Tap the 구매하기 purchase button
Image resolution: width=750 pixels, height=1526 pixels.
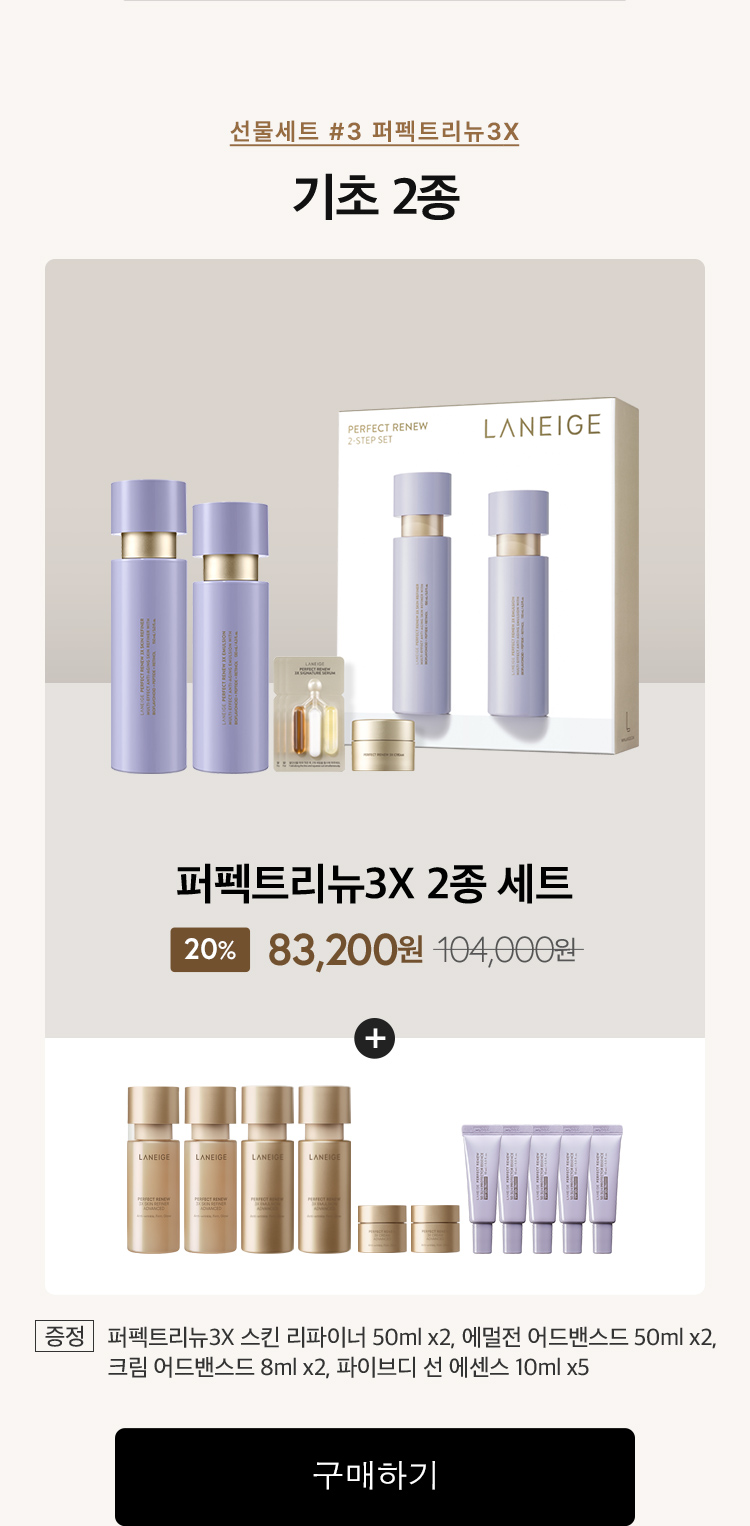[x=375, y=1476]
